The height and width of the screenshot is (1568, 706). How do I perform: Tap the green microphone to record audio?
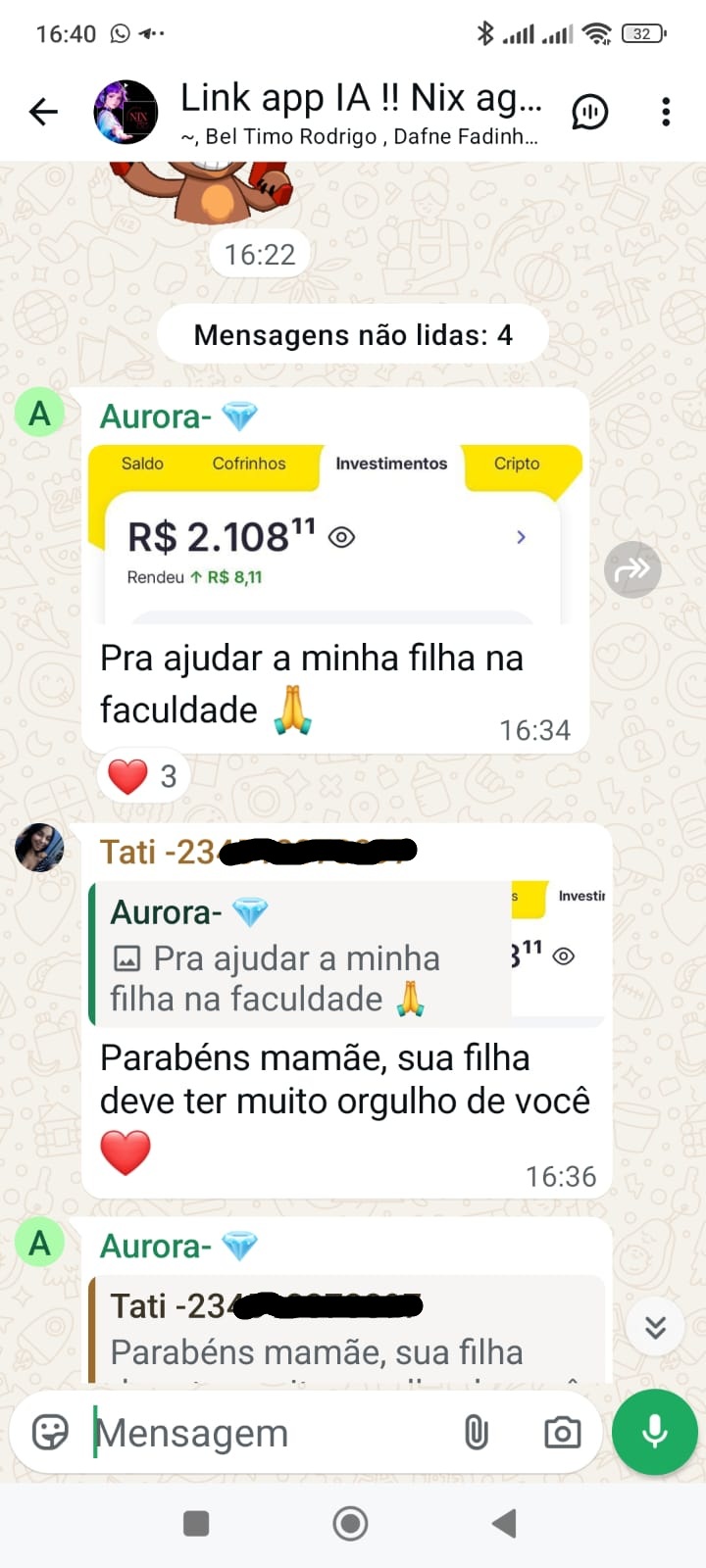point(654,1432)
